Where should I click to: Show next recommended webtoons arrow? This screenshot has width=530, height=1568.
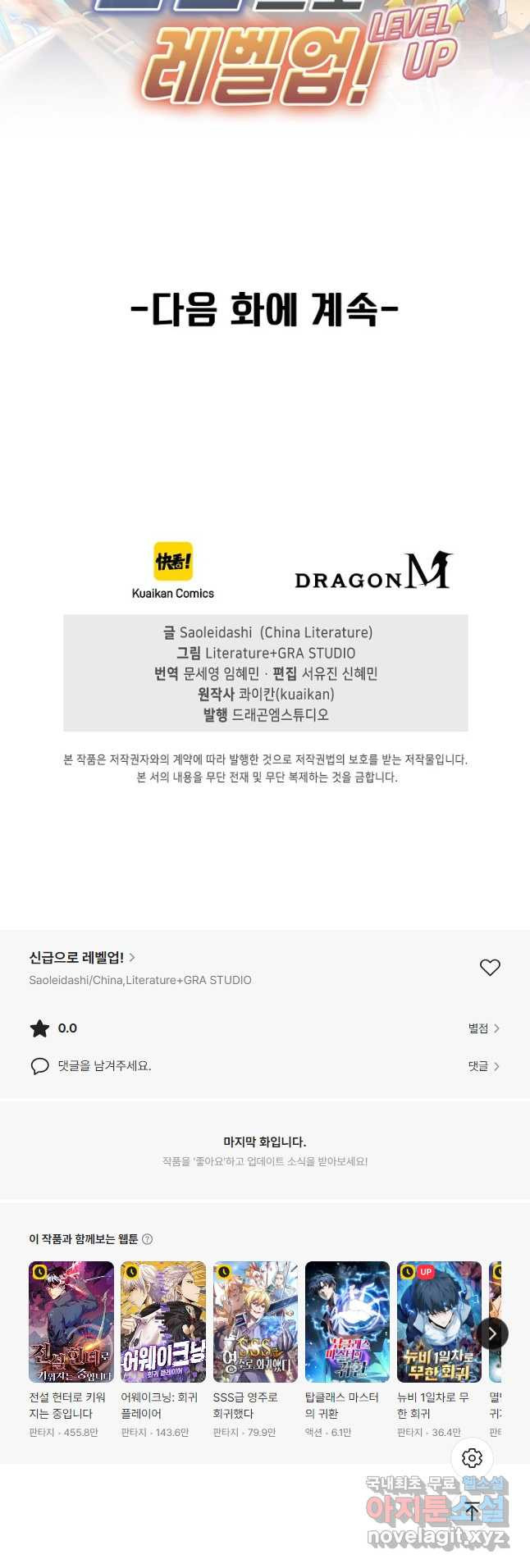tap(492, 1333)
